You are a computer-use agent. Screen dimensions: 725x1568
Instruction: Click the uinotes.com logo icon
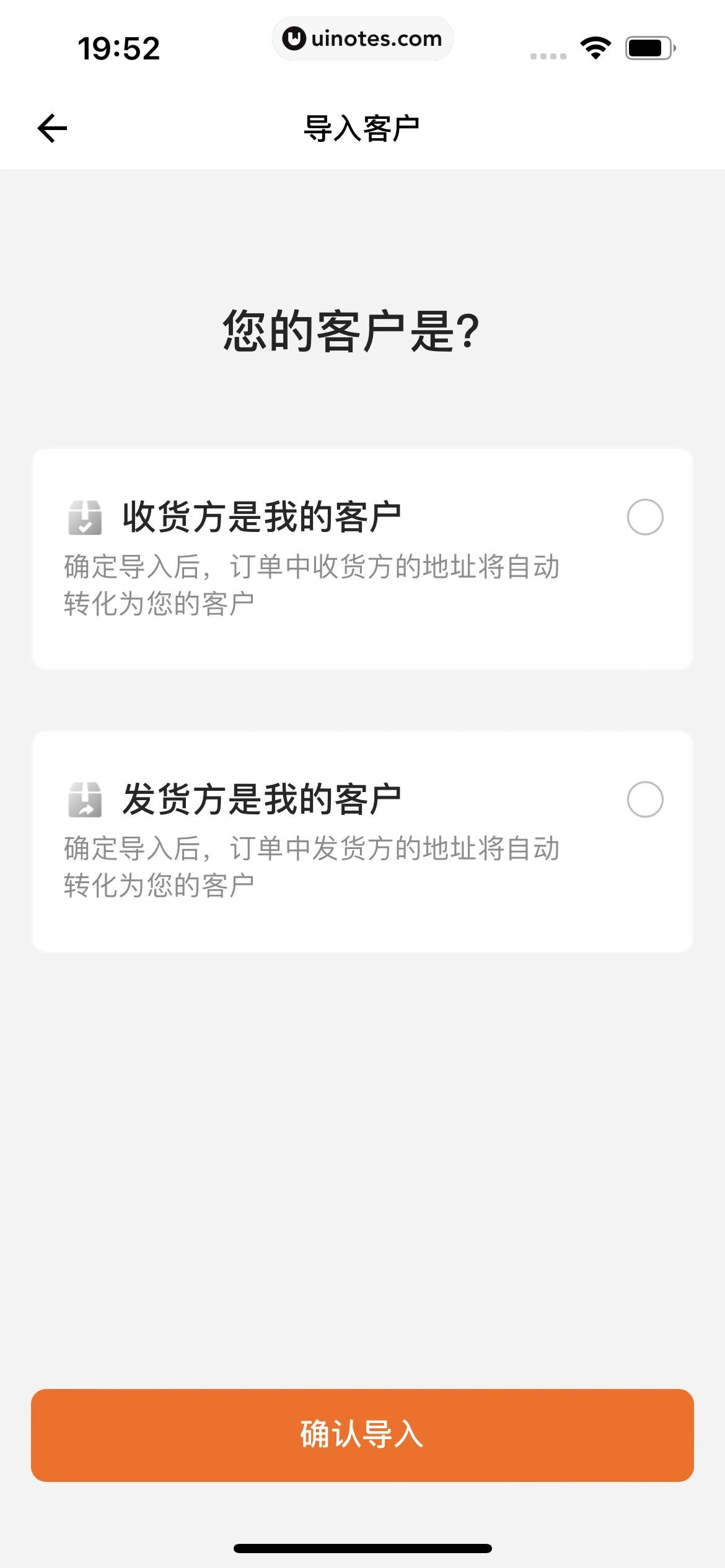(x=294, y=38)
